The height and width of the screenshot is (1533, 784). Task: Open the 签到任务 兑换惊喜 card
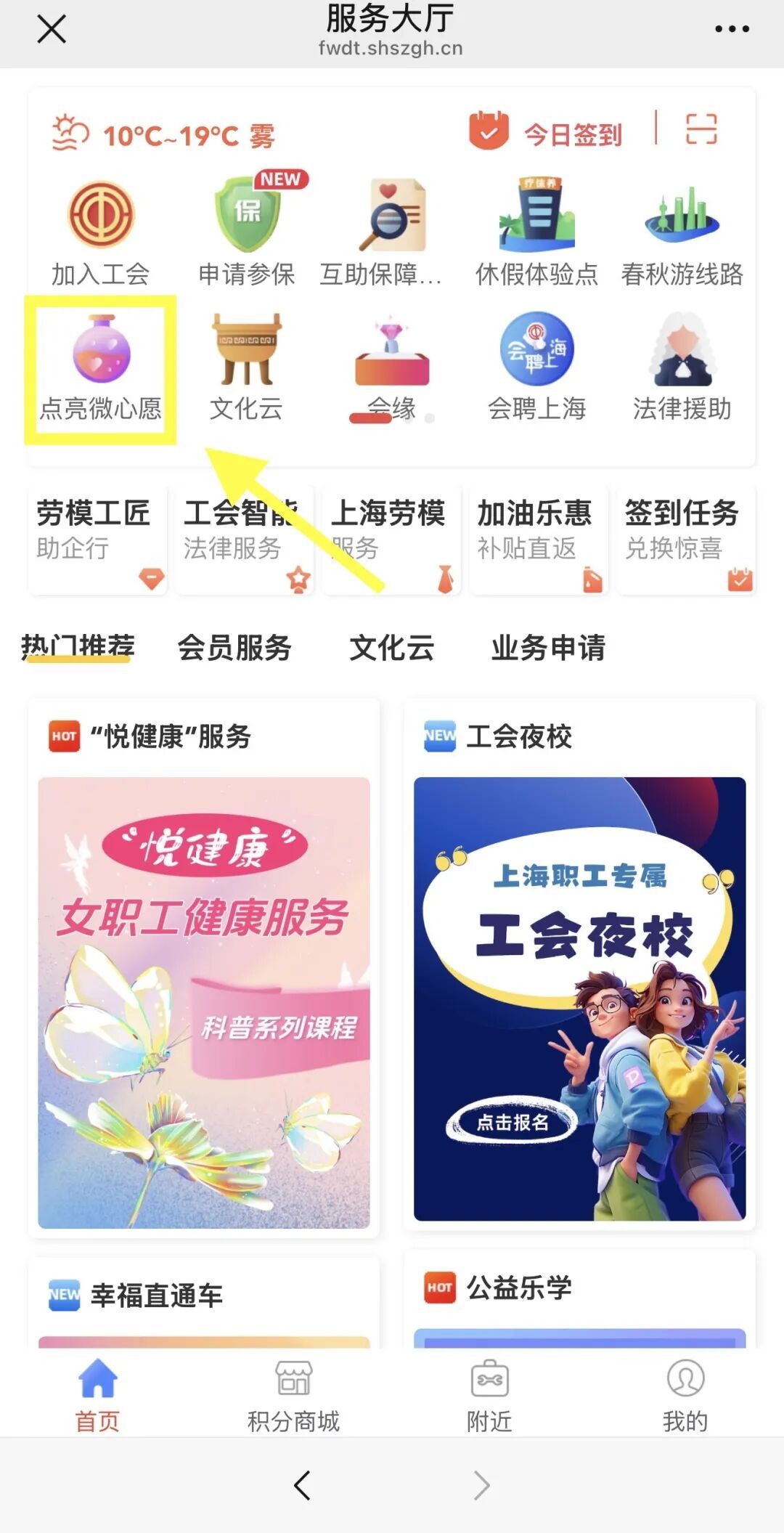[685, 540]
